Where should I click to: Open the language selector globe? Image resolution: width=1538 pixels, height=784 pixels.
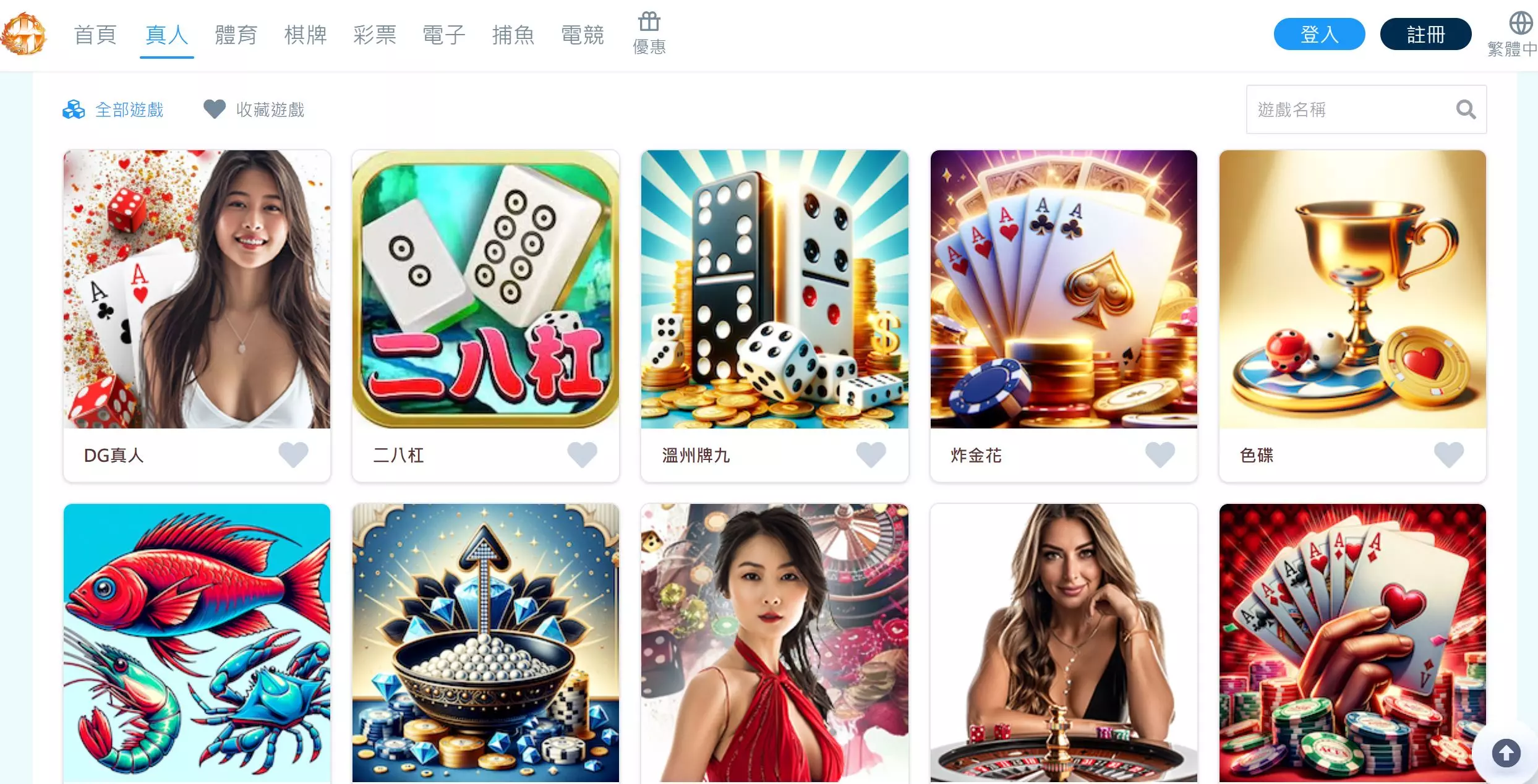[x=1520, y=23]
